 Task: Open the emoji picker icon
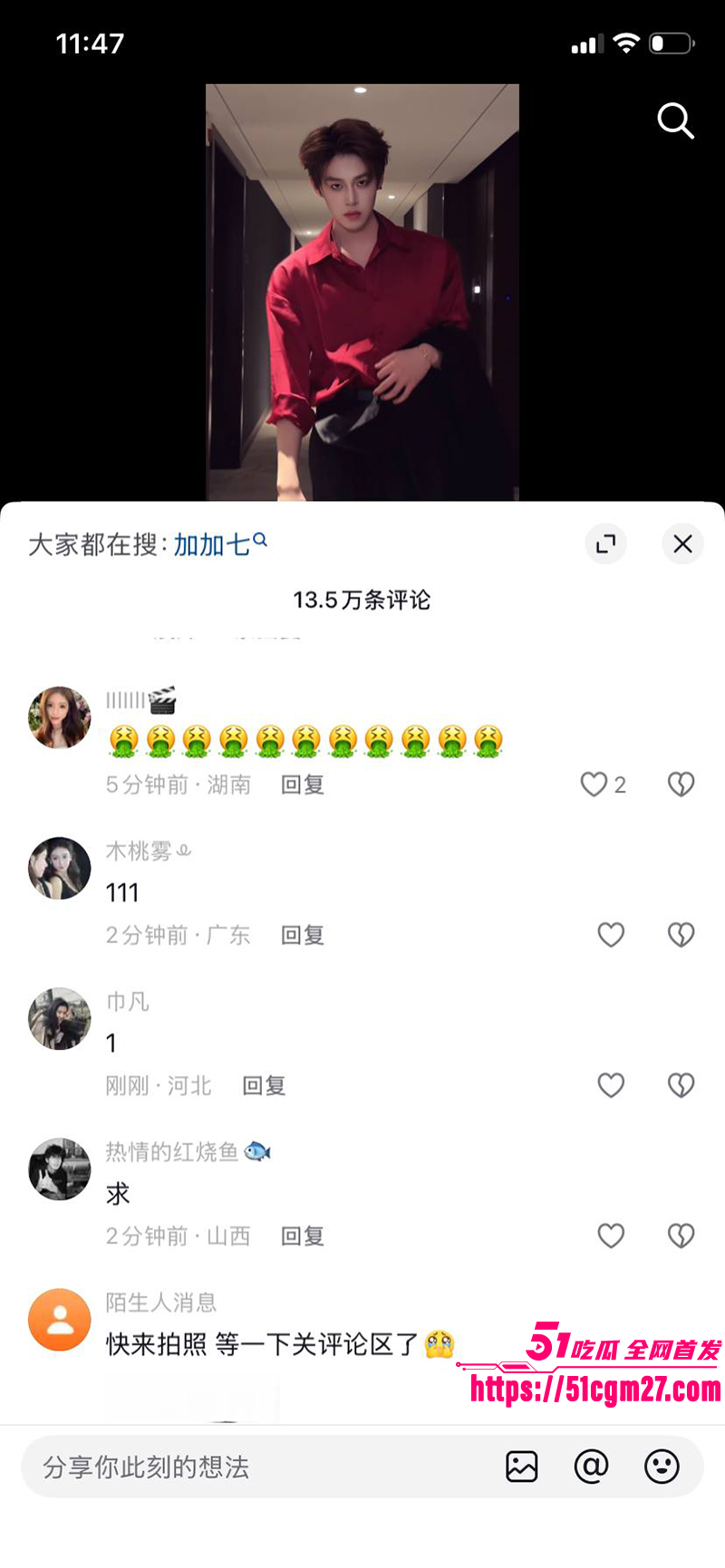click(662, 1467)
